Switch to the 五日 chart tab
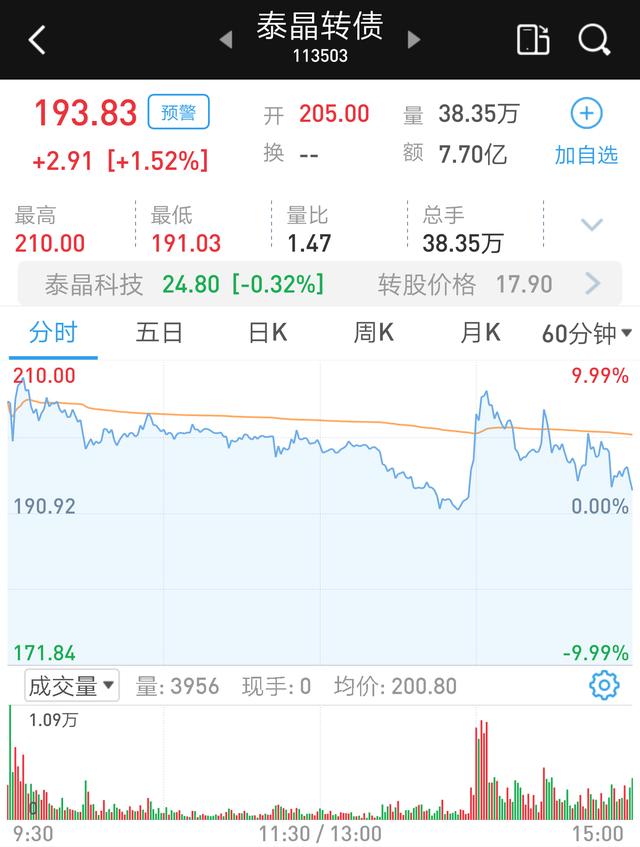The width and height of the screenshot is (640, 847). [x=160, y=333]
